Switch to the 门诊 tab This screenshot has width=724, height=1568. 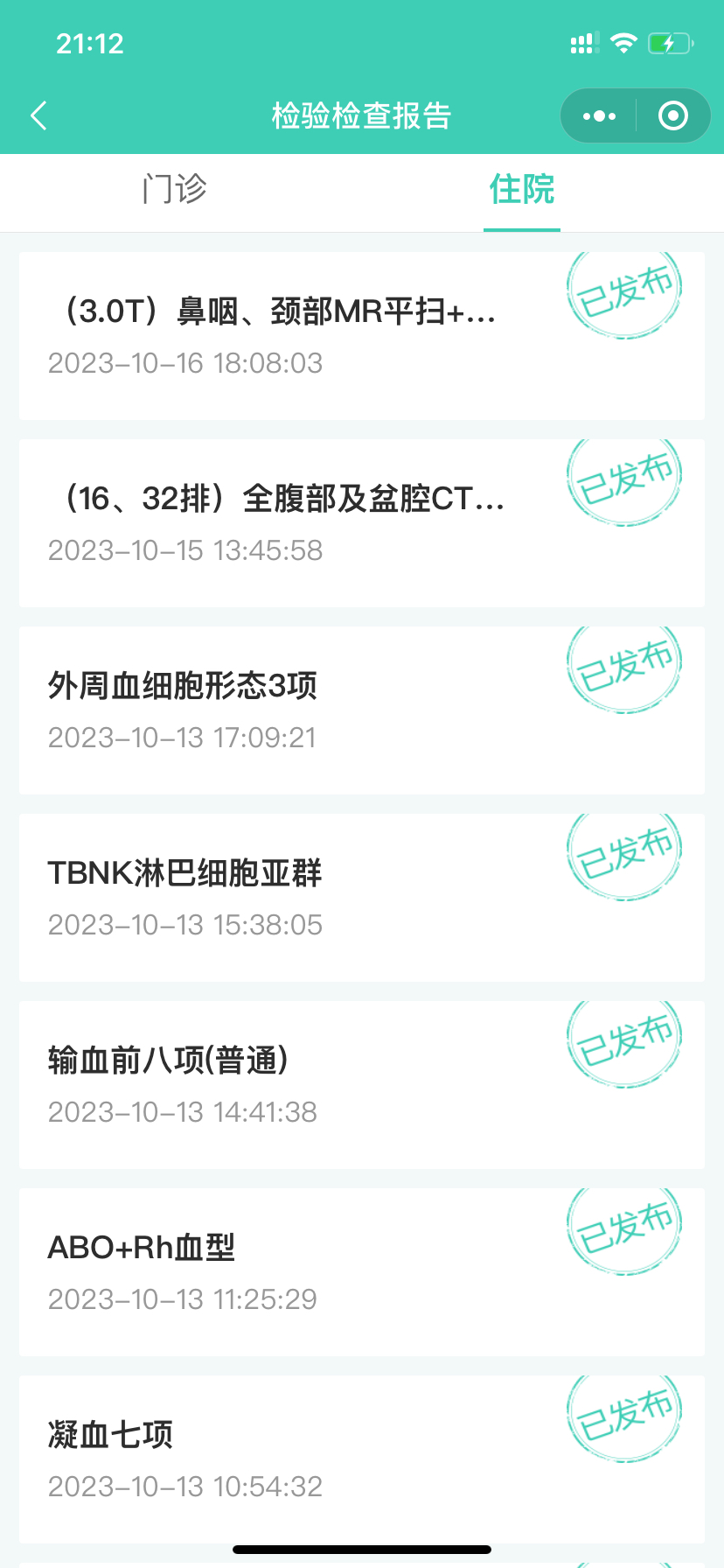175,189
